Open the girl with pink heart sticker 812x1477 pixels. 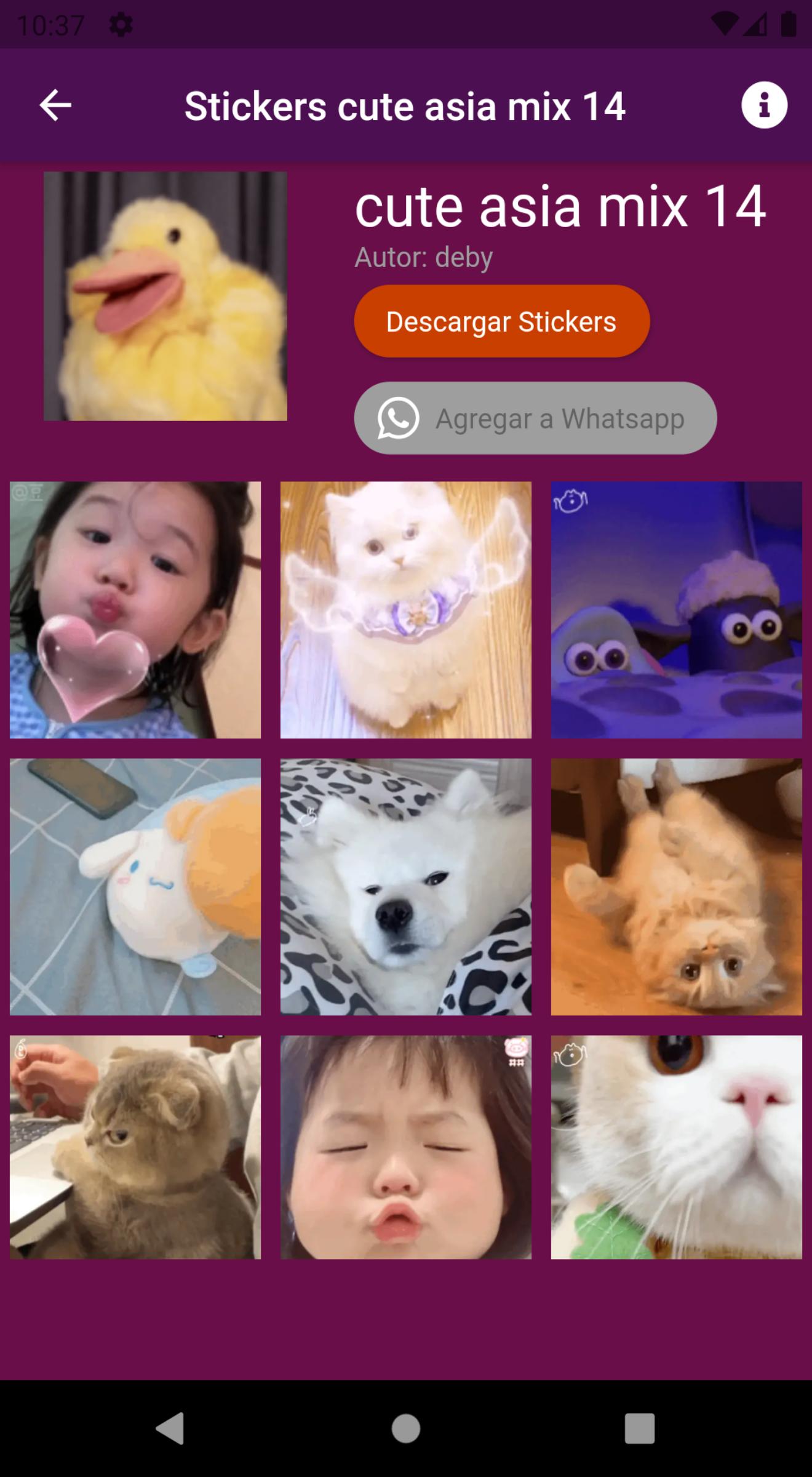click(x=135, y=610)
